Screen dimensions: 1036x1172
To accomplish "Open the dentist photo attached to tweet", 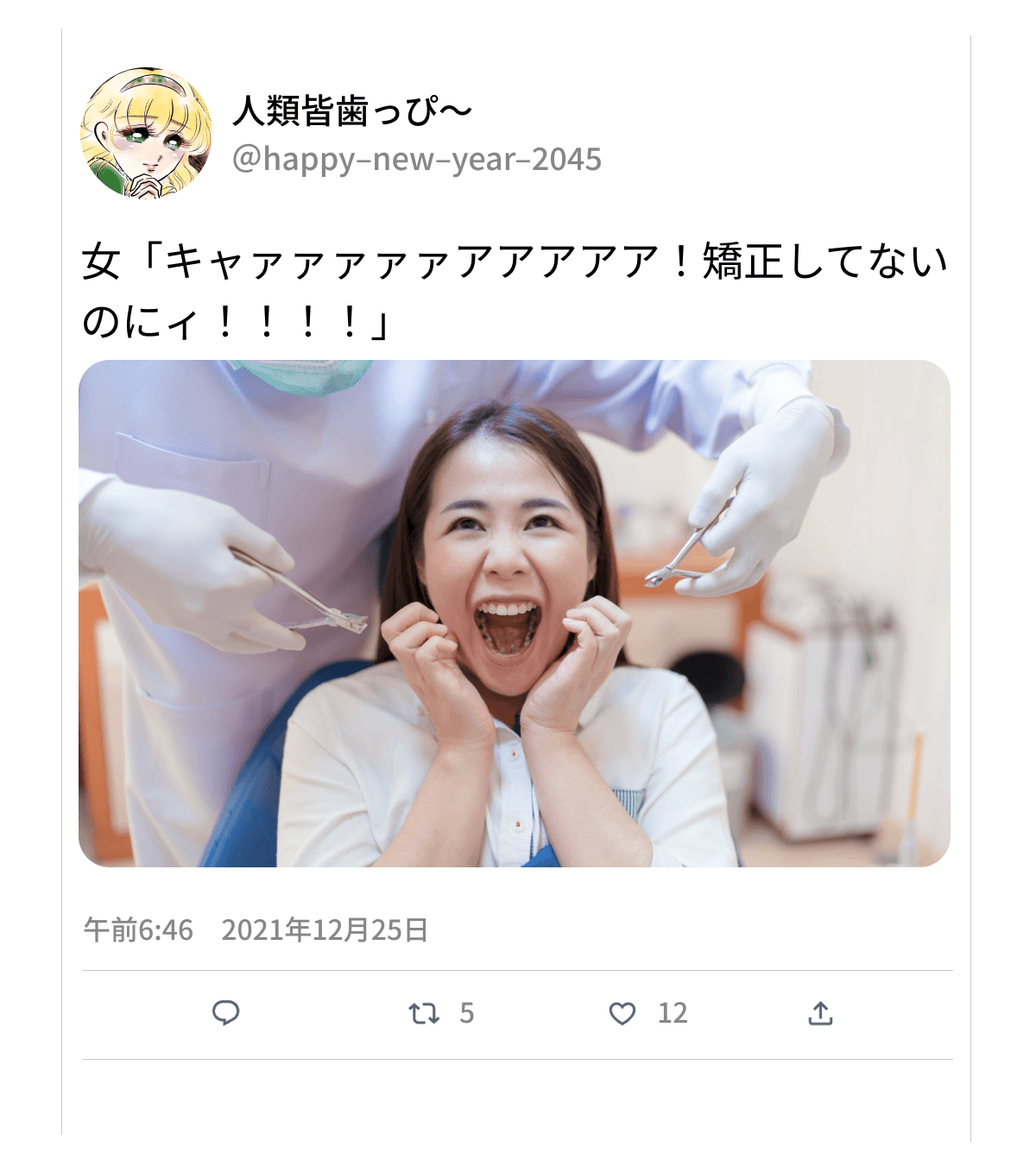I will point(515,613).
